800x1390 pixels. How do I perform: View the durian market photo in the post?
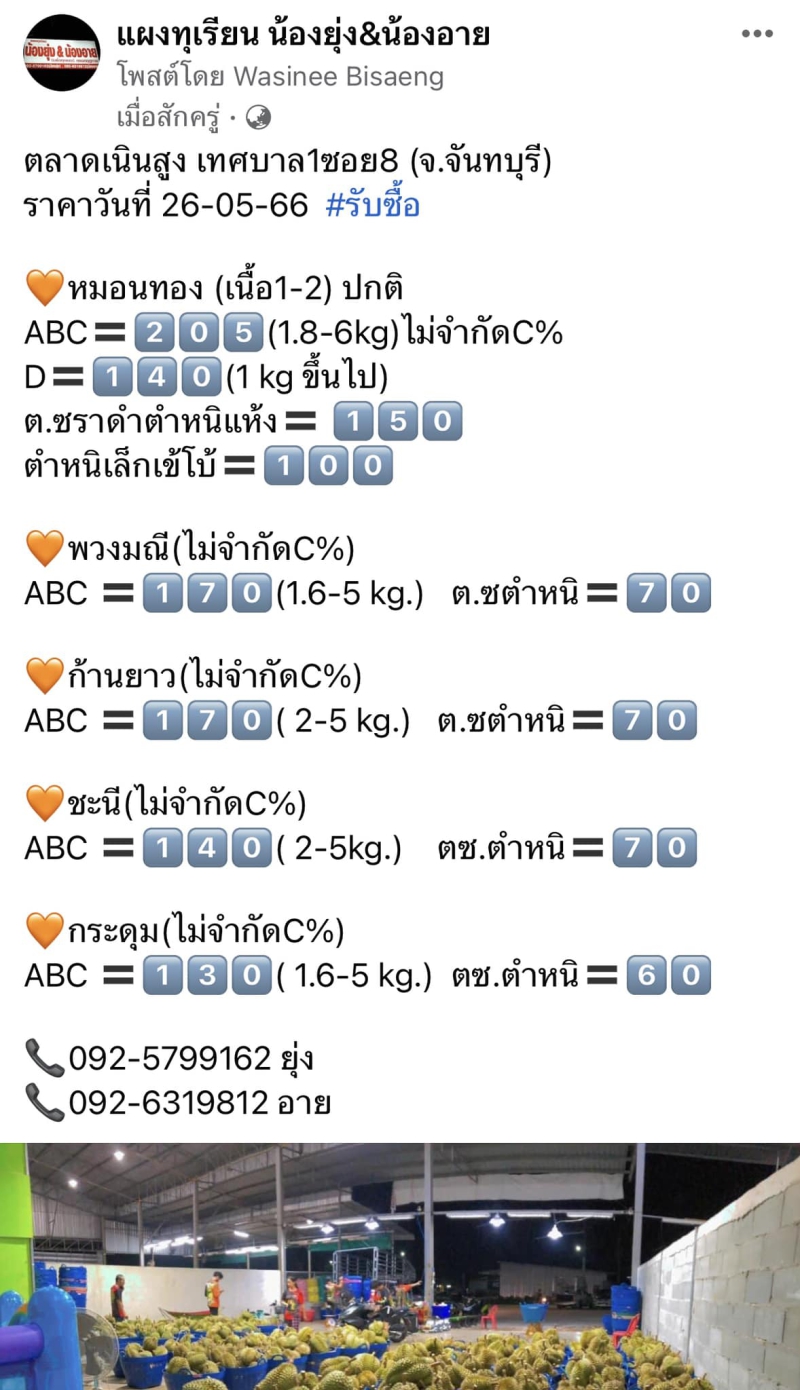click(x=400, y=1266)
